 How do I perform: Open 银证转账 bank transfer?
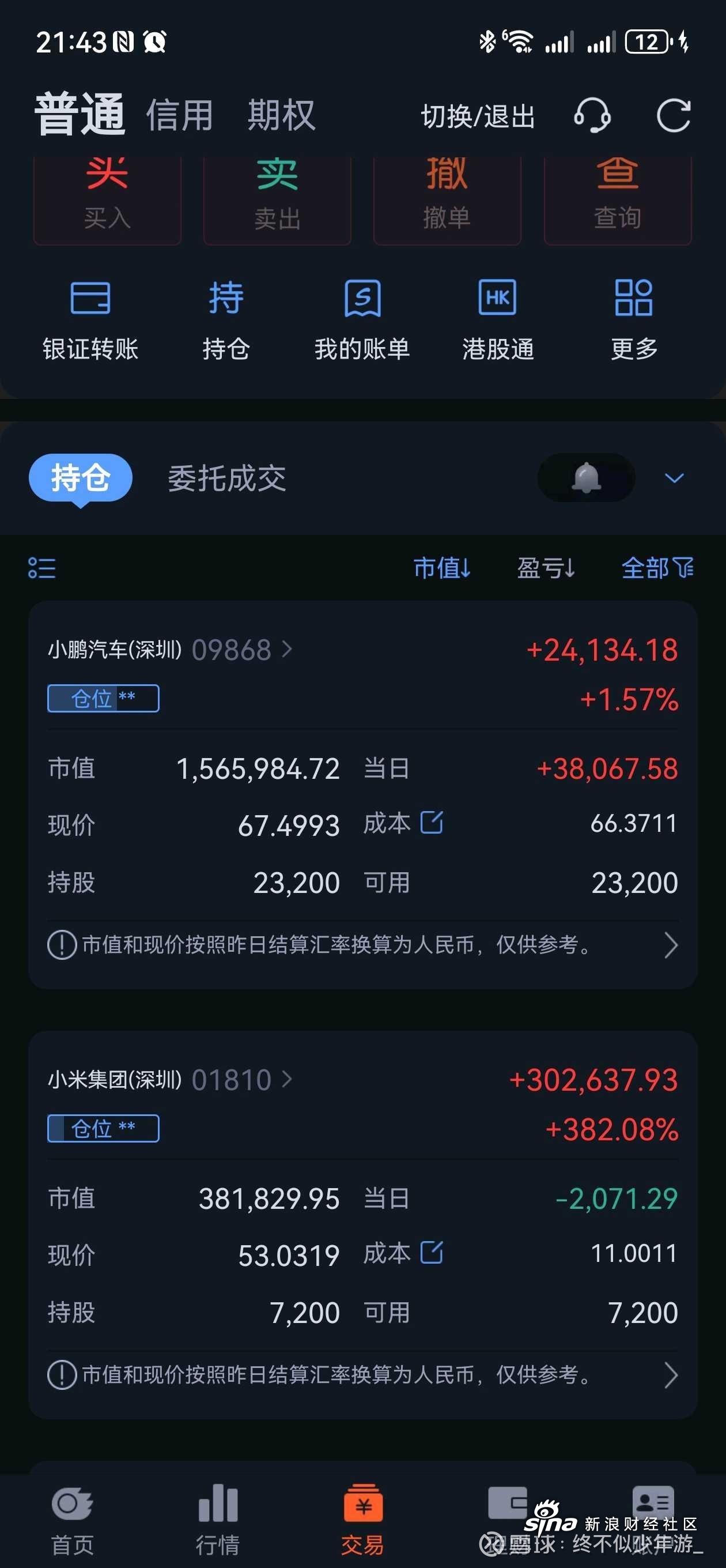tap(90, 319)
